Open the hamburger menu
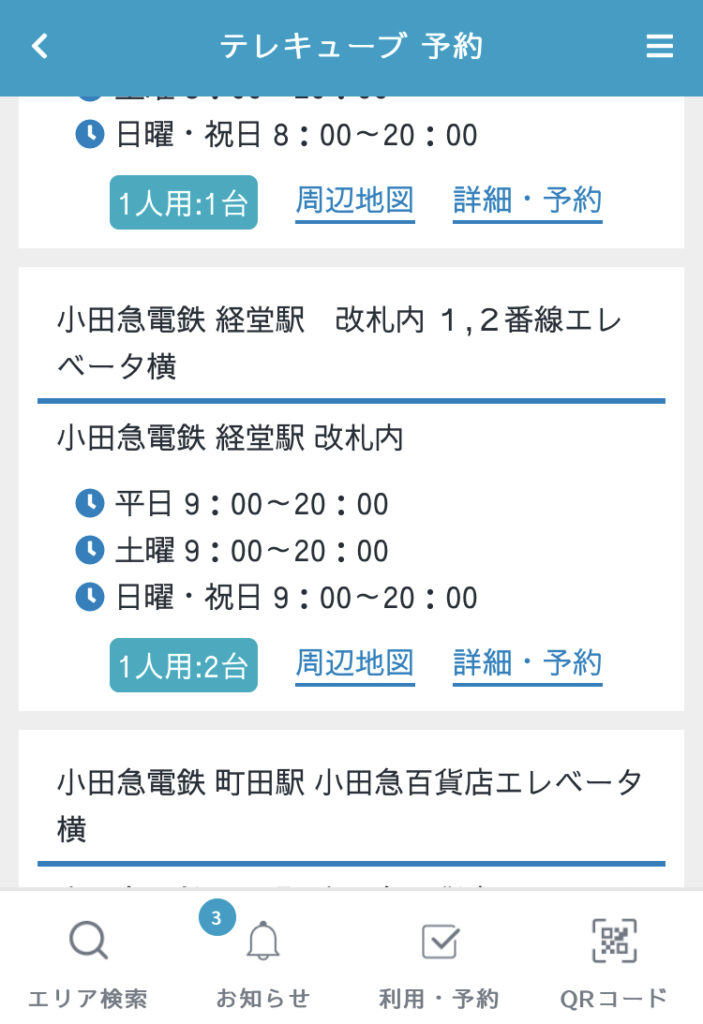Screen dimensions: 703x1024 pyautogui.click(x=659, y=47)
